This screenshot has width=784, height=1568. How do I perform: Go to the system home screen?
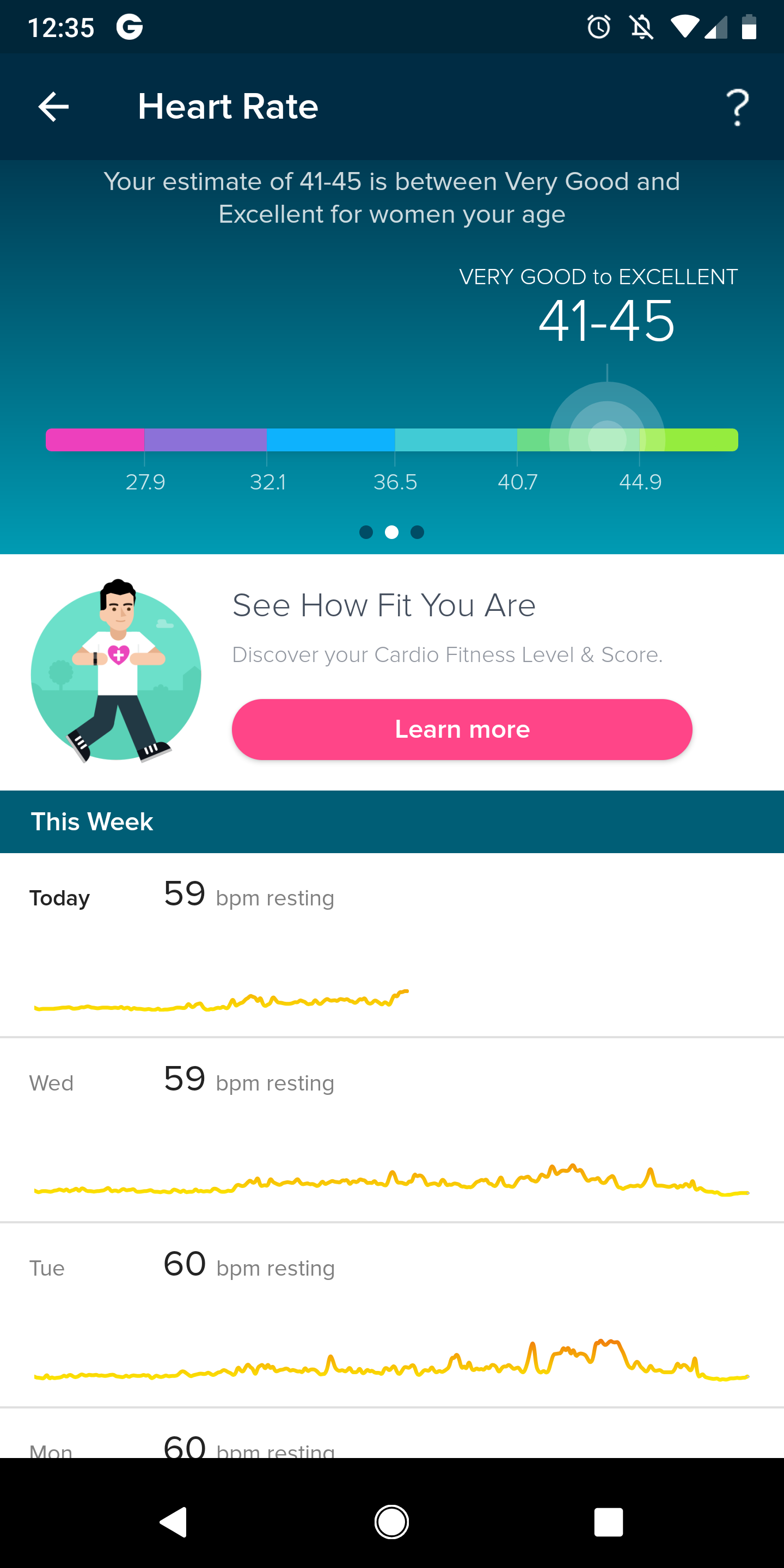pos(391,1522)
